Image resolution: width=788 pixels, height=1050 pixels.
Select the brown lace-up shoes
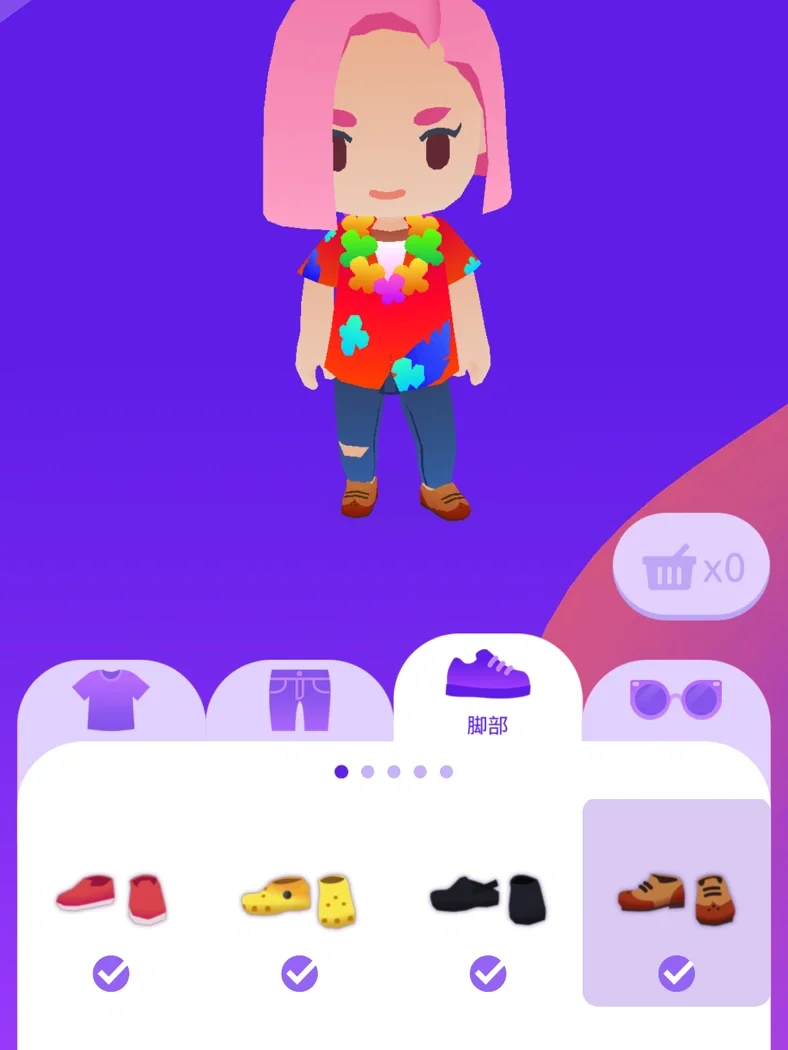click(676, 899)
